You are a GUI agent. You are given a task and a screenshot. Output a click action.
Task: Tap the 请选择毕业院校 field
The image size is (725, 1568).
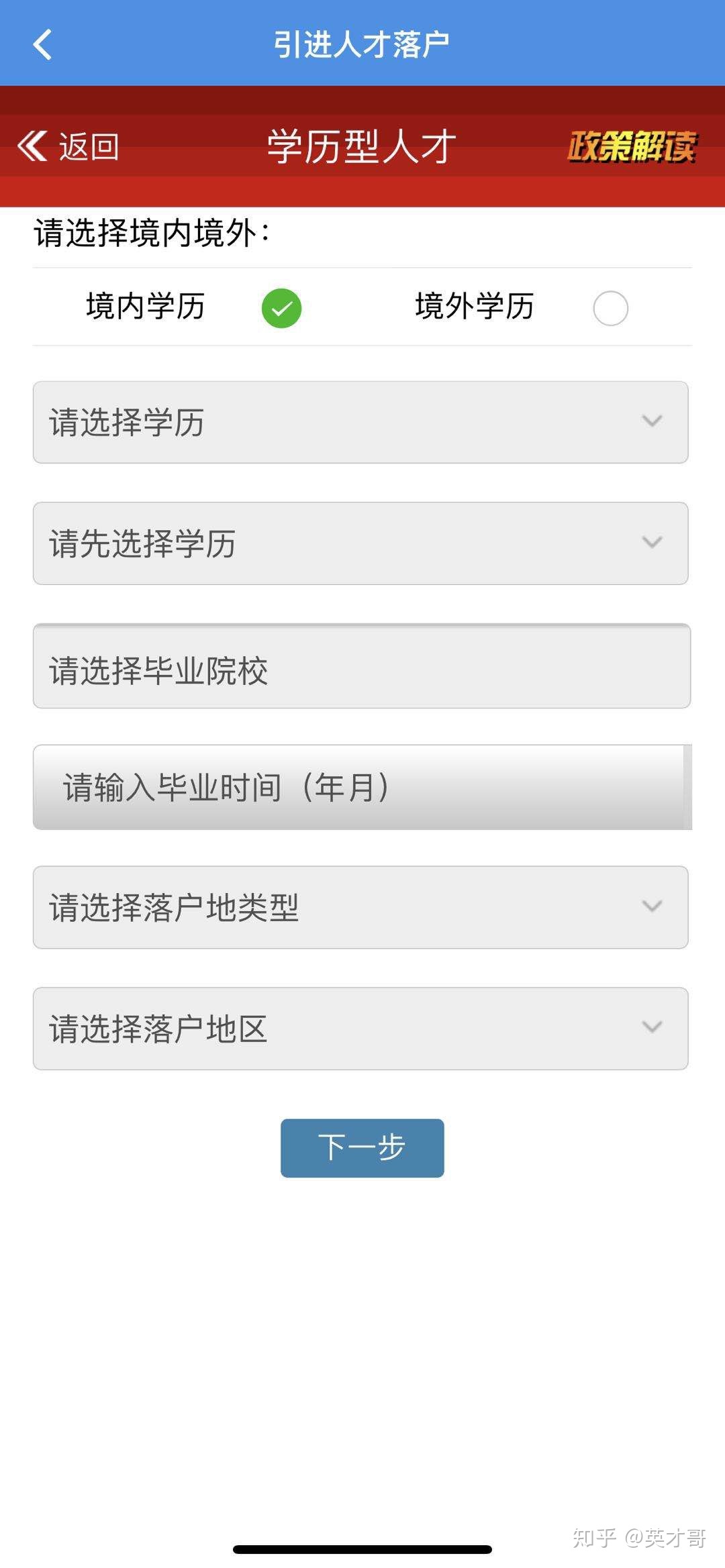362,666
